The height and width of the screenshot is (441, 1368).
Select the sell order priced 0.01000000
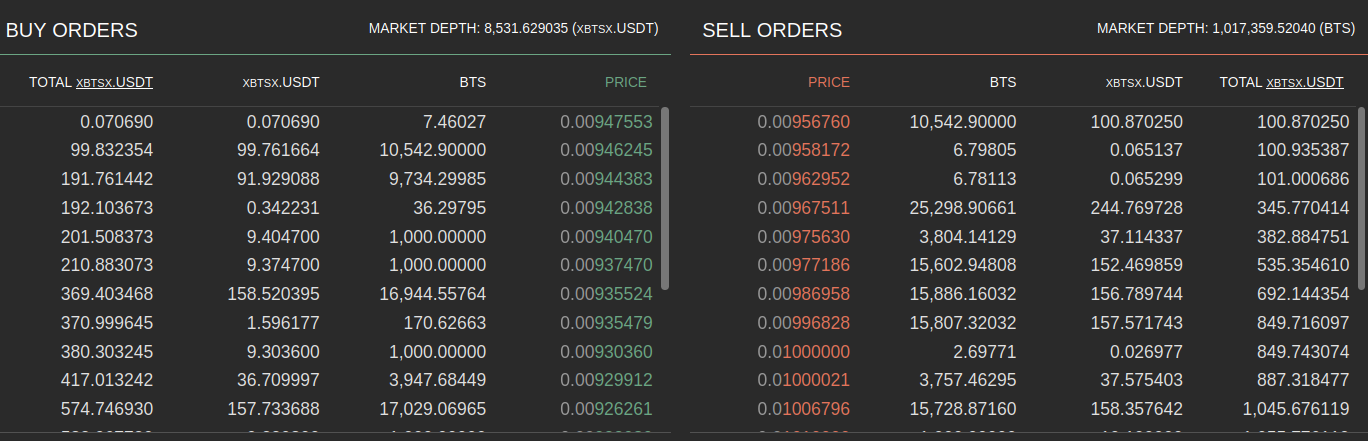803,352
